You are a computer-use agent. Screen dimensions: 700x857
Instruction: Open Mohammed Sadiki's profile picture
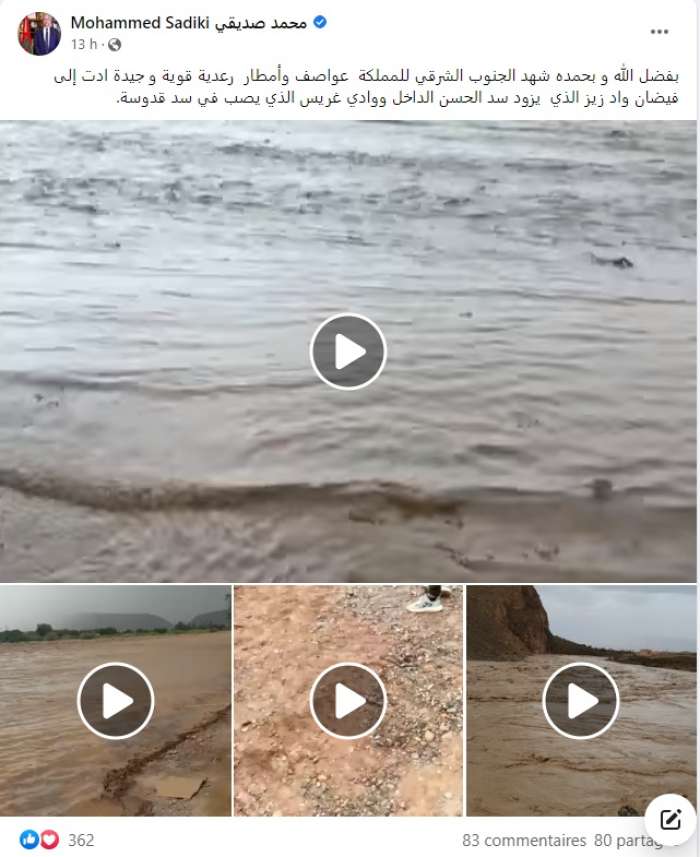tap(39, 33)
